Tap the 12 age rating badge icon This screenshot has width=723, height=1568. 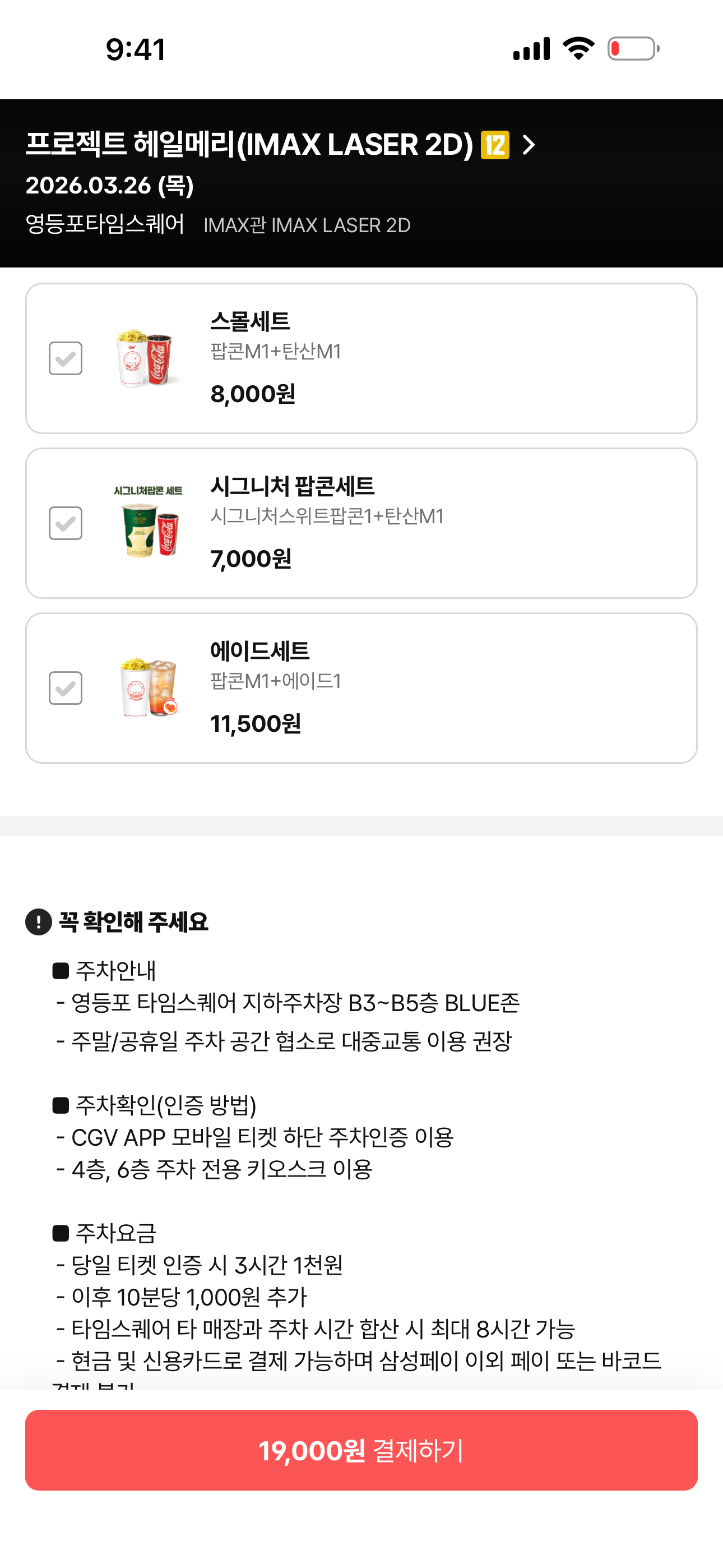(494, 145)
